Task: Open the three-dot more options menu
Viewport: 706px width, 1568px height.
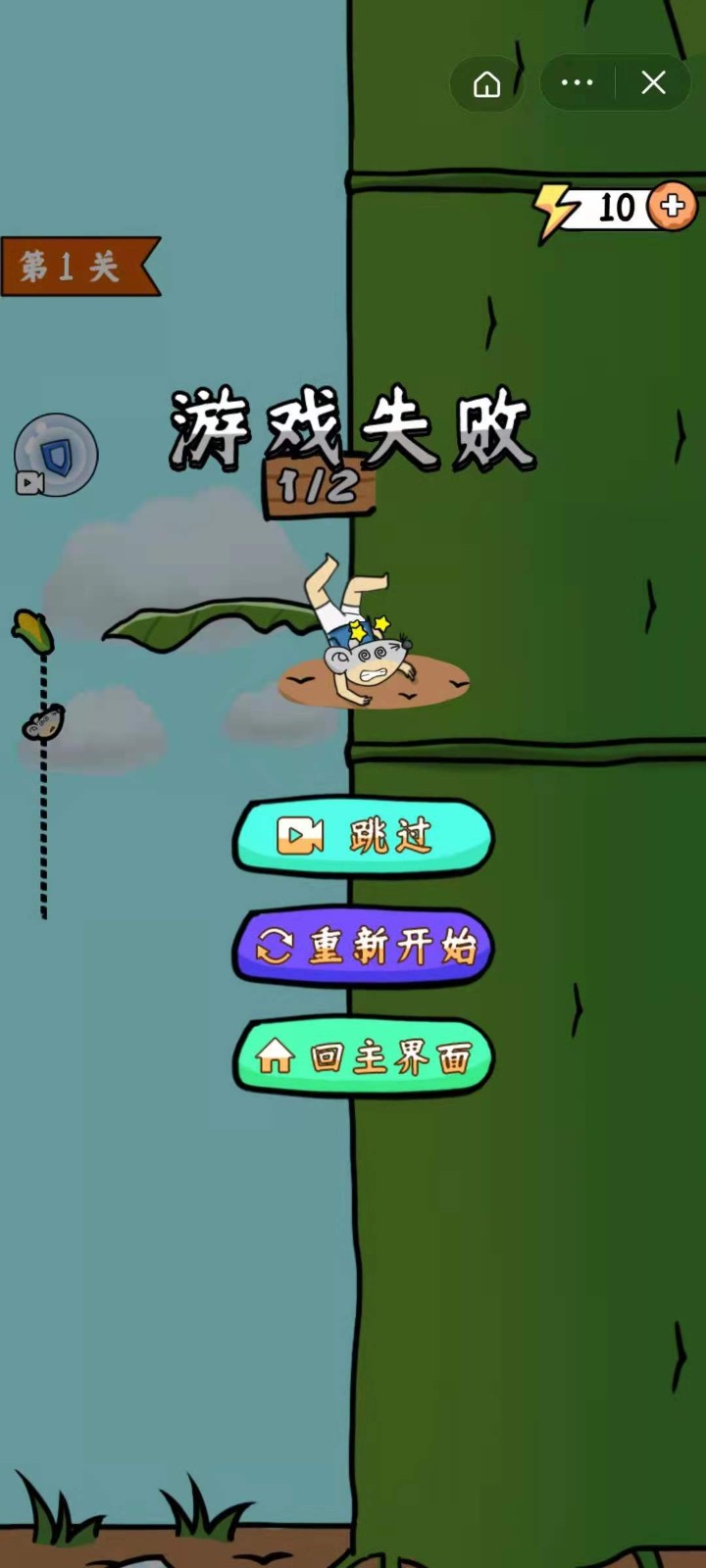Action: coord(577,83)
